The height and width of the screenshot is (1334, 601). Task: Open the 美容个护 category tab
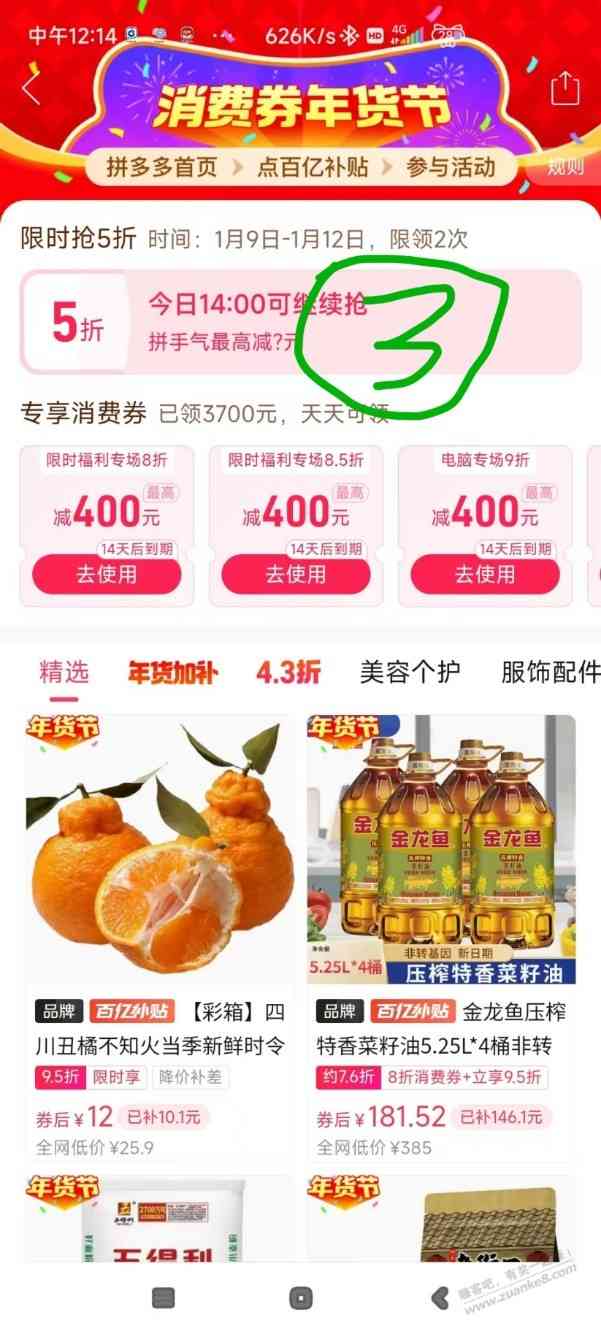click(x=410, y=672)
